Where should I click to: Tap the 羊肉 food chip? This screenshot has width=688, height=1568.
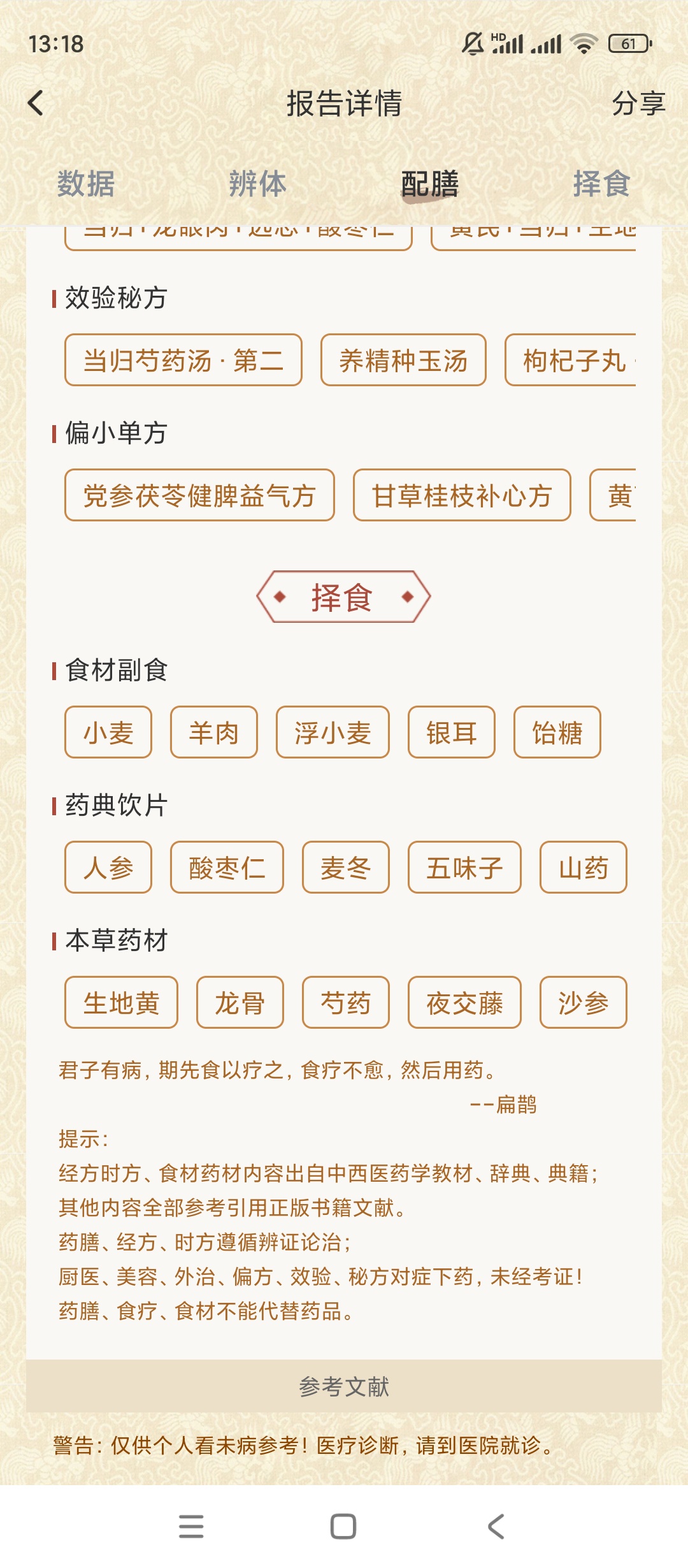pos(214,732)
